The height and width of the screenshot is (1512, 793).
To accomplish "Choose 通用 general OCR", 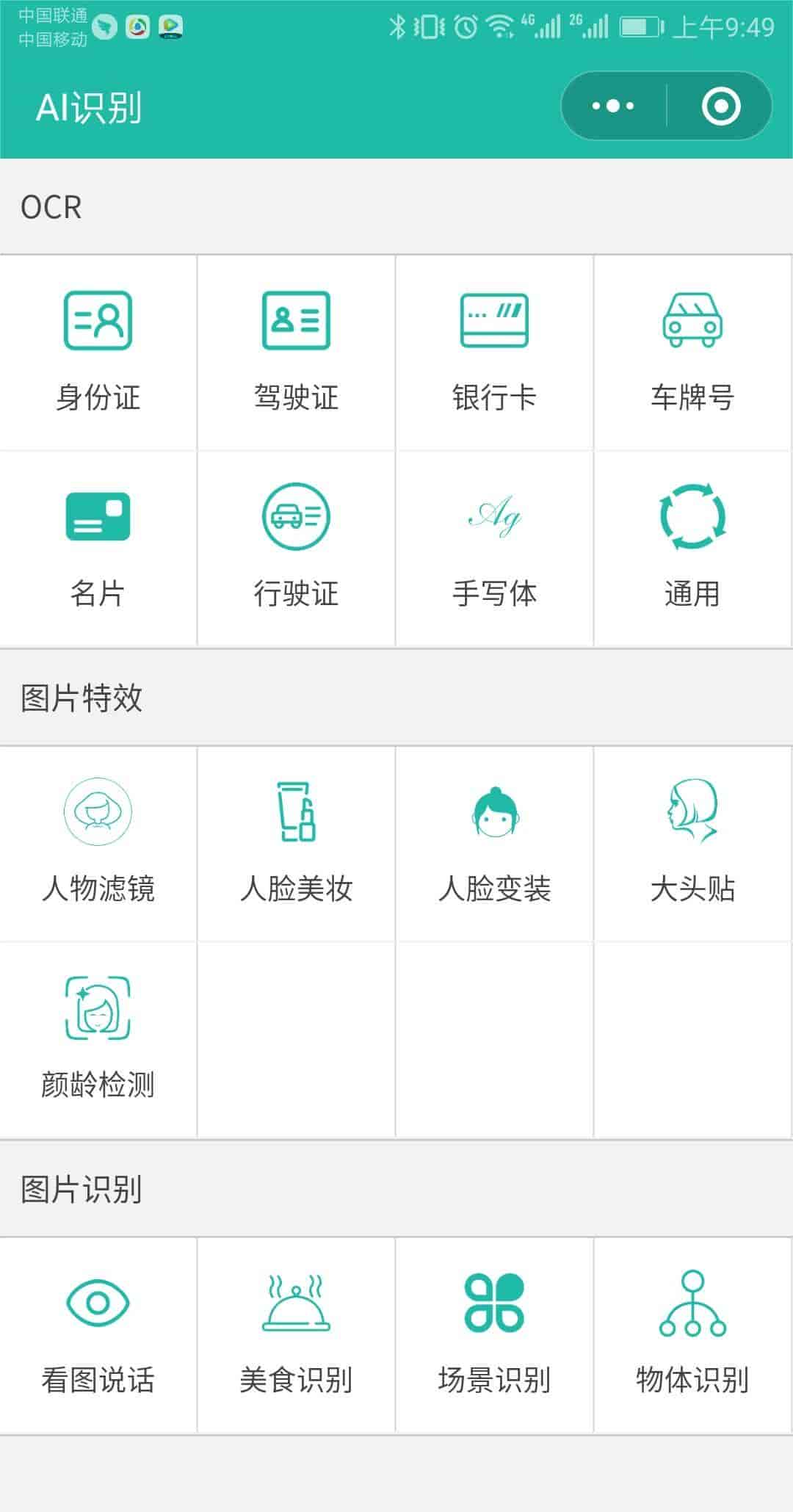I will (692, 549).
